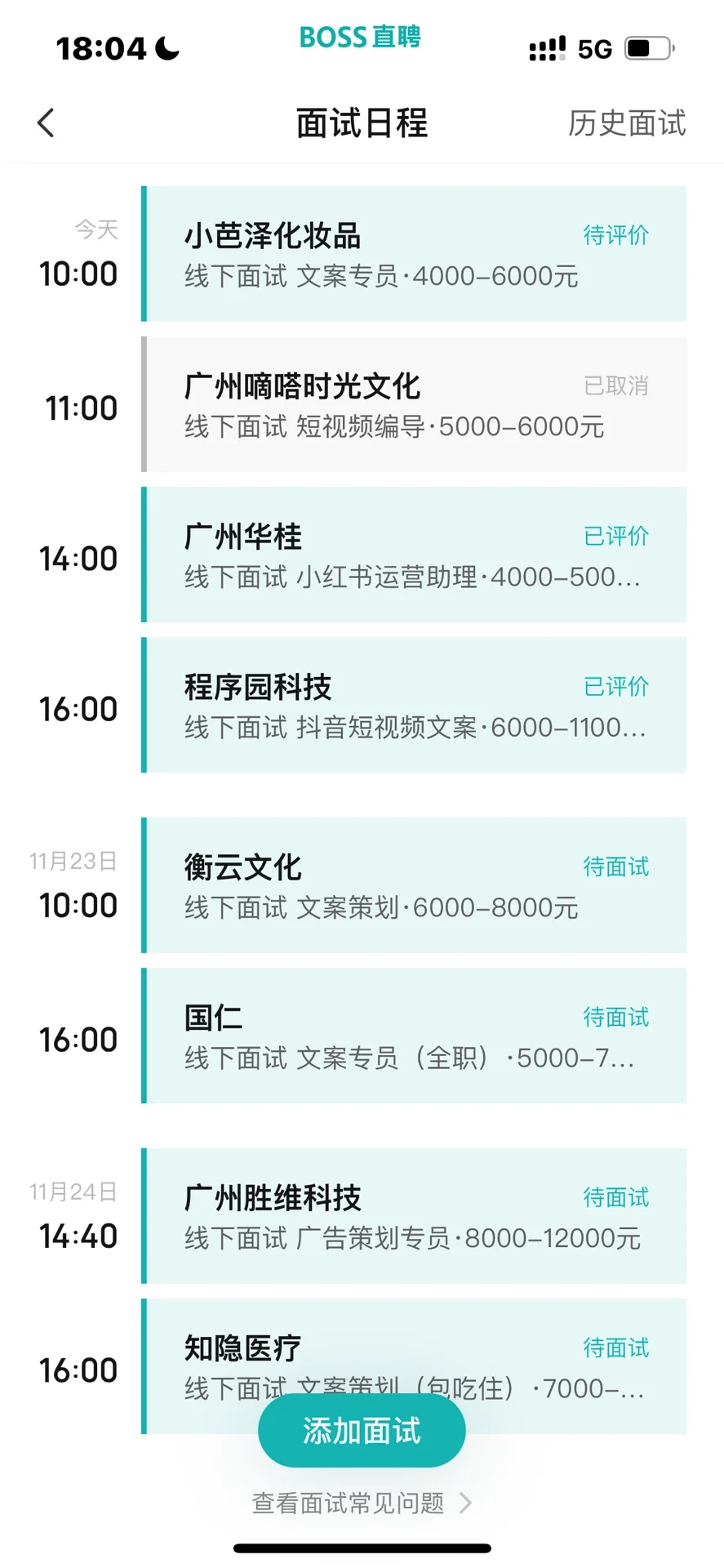This screenshot has width=724, height=1568.
Task: View the 广州华桂 interview details
Action: tap(414, 555)
